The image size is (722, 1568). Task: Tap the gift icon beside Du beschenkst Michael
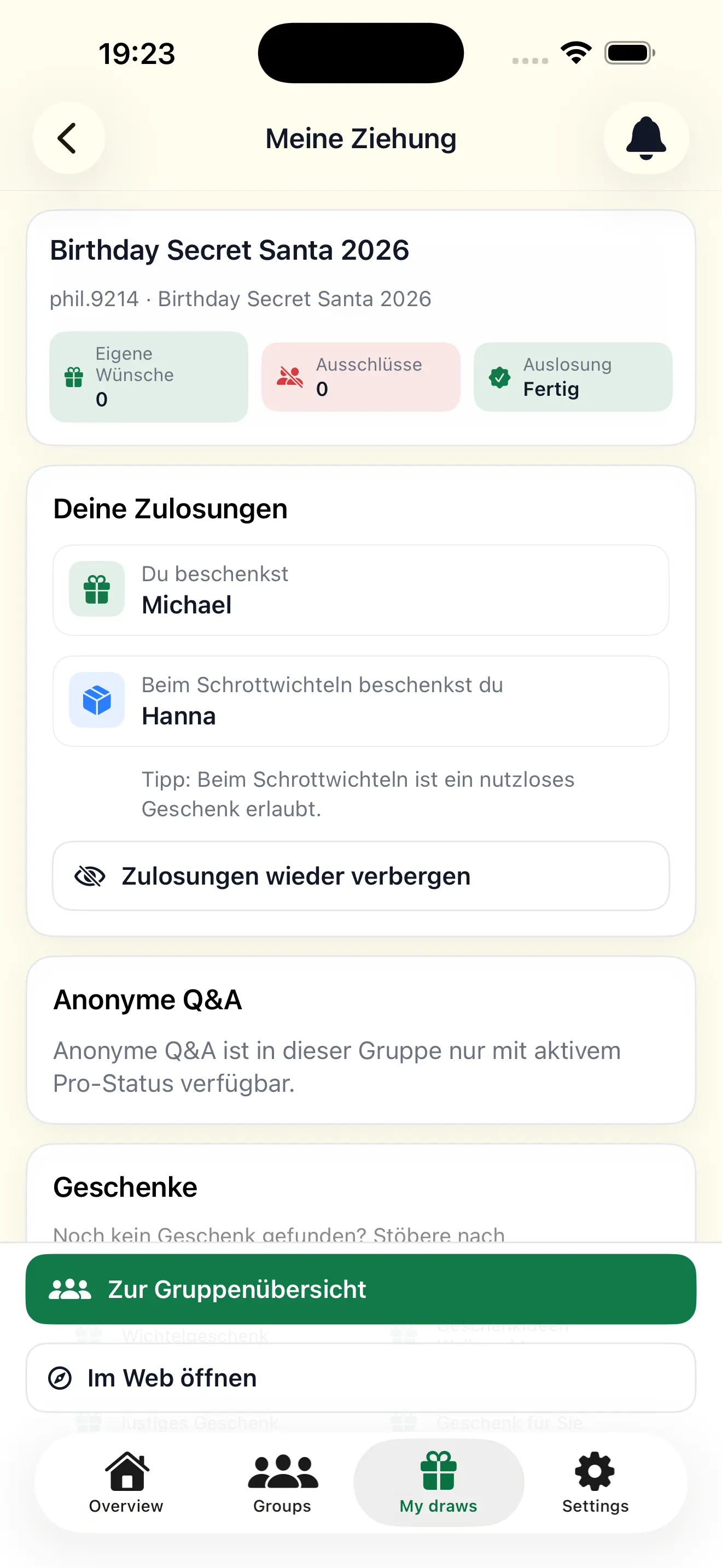pos(96,589)
